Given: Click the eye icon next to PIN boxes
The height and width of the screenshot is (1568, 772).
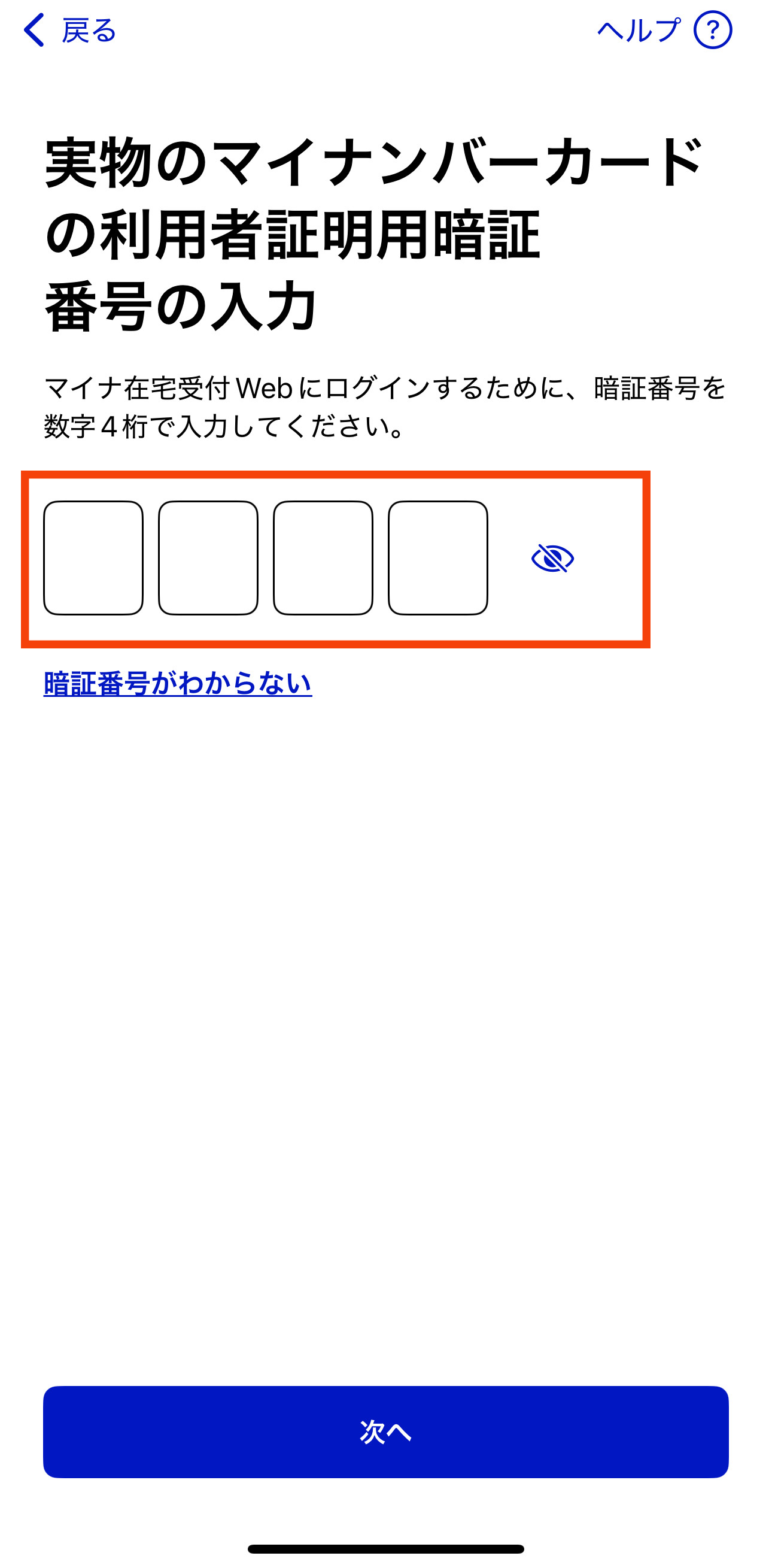Looking at the screenshot, I should click(552, 559).
